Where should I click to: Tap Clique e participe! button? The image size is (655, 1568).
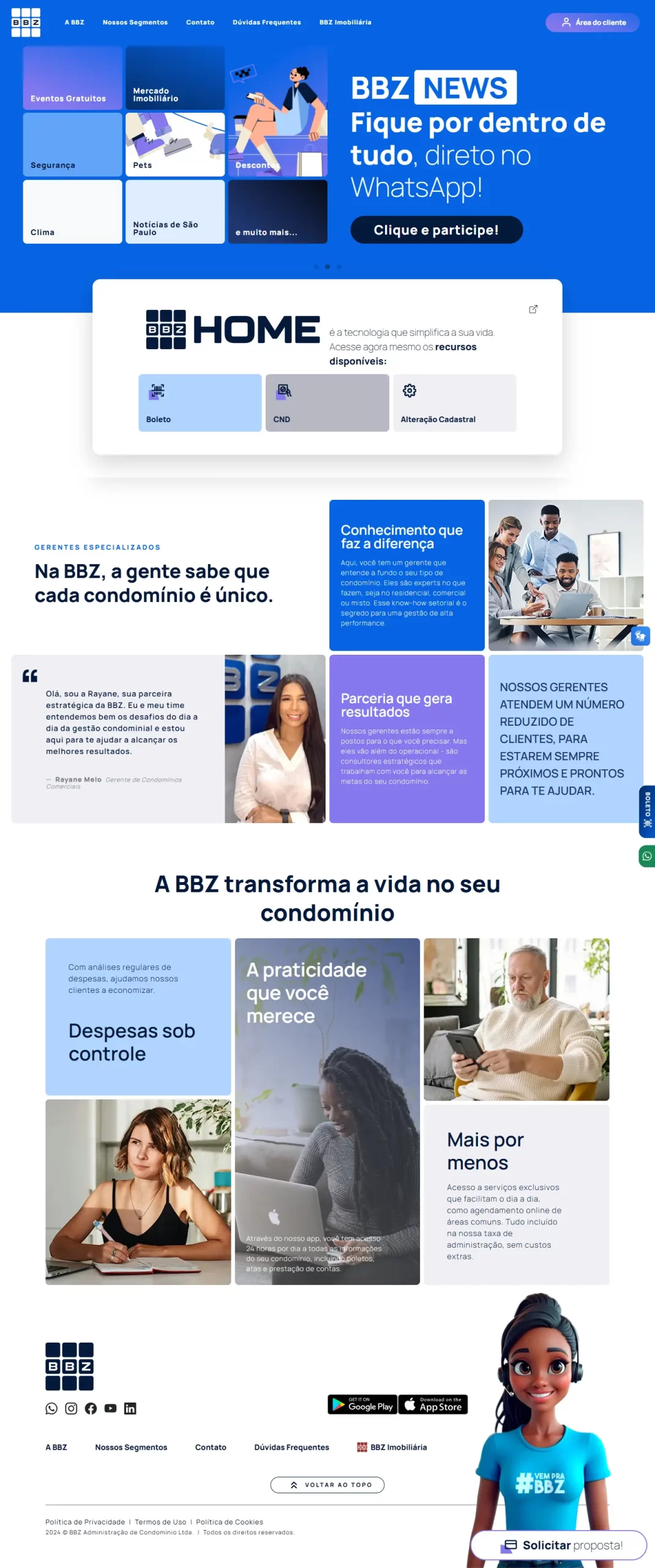coord(436,230)
